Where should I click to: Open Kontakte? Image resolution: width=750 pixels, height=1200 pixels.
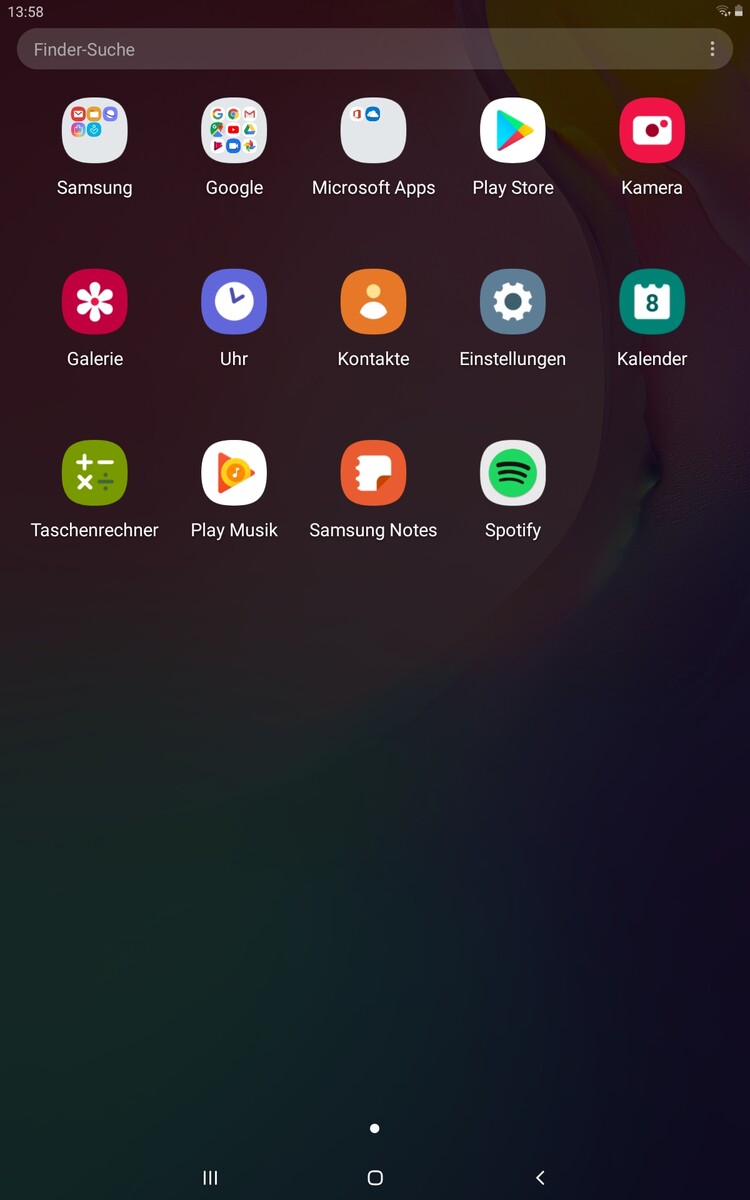pos(373,302)
